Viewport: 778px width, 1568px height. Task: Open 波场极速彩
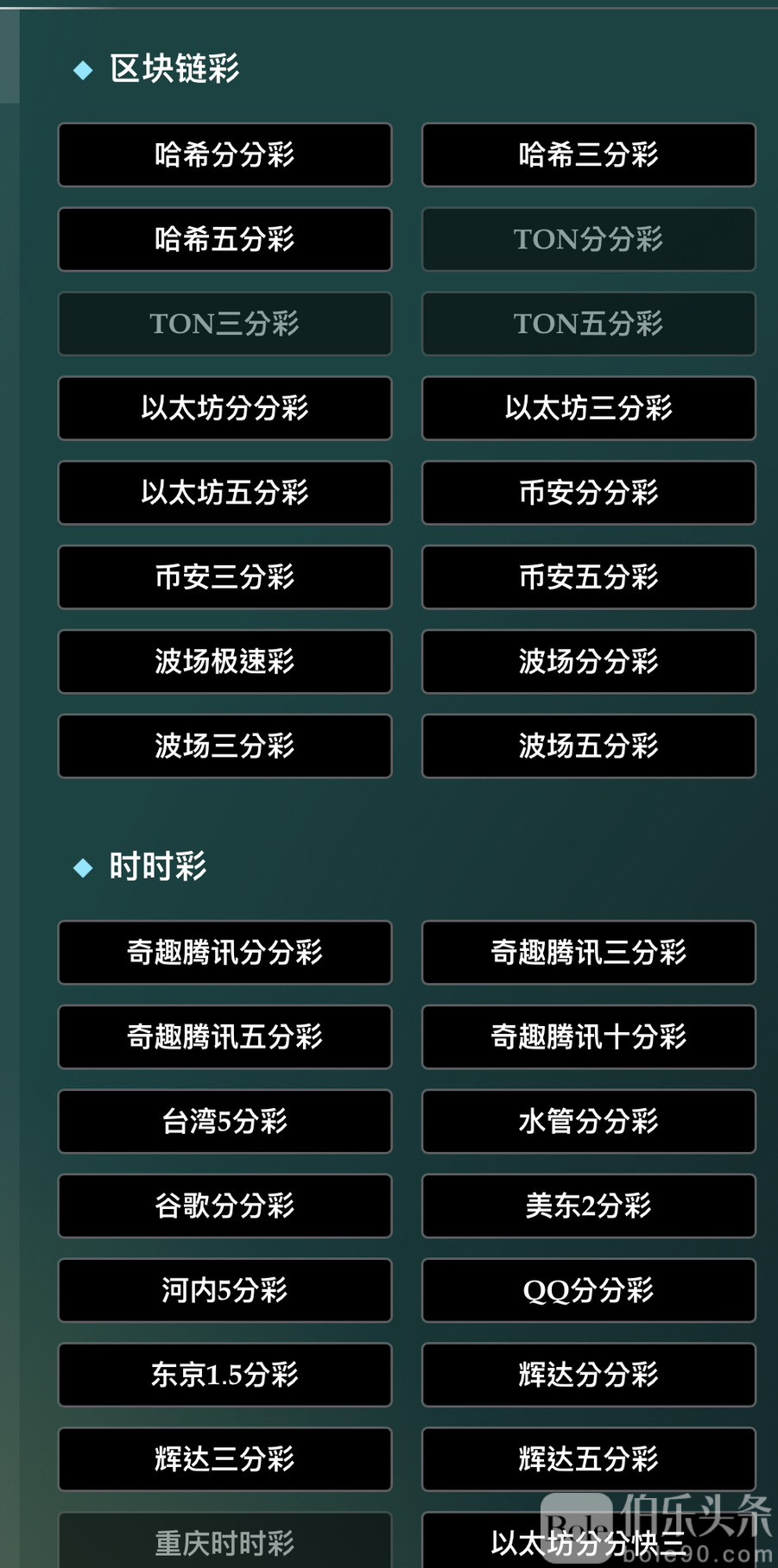click(x=225, y=661)
